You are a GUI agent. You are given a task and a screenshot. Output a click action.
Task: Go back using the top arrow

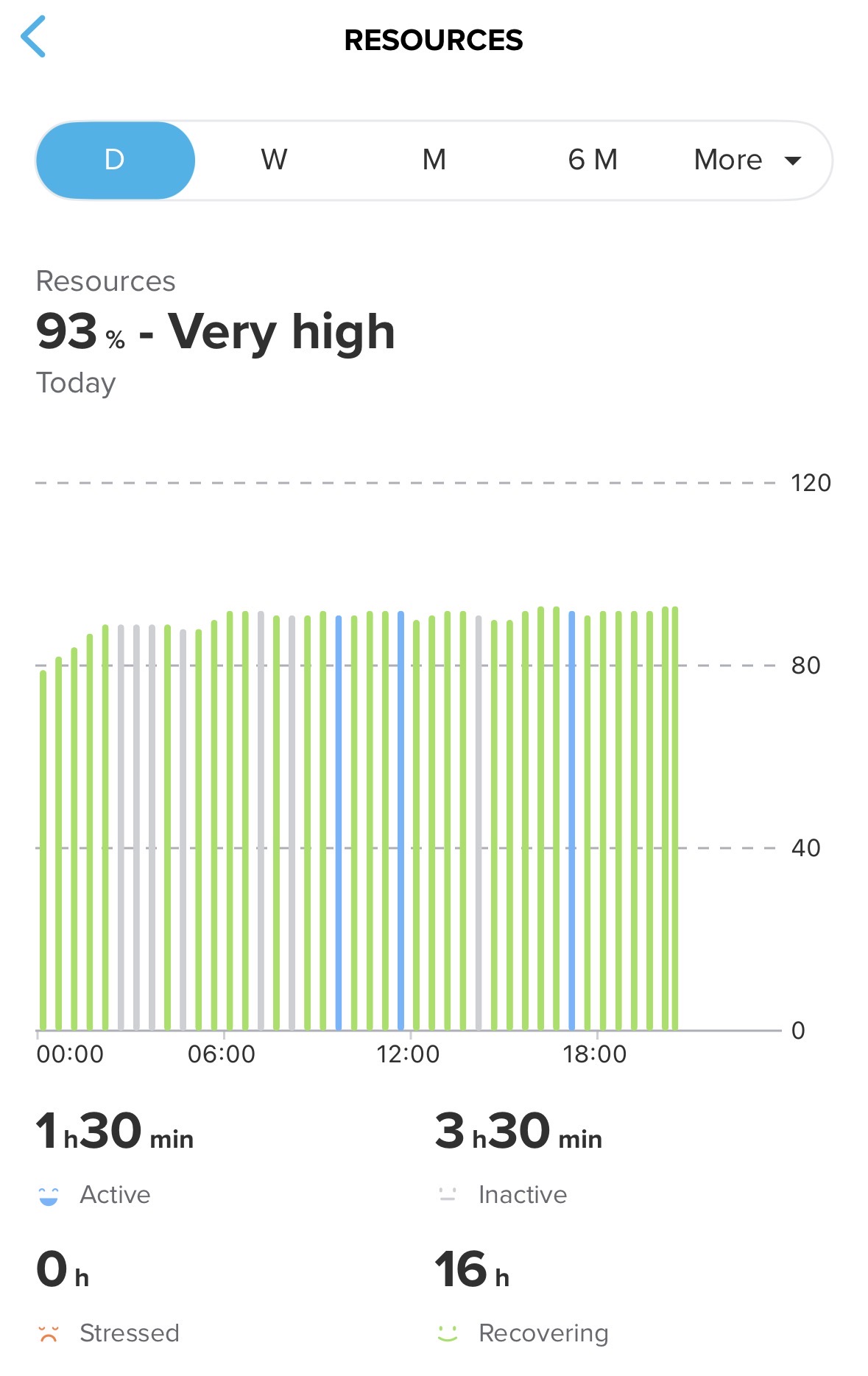[x=34, y=37]
